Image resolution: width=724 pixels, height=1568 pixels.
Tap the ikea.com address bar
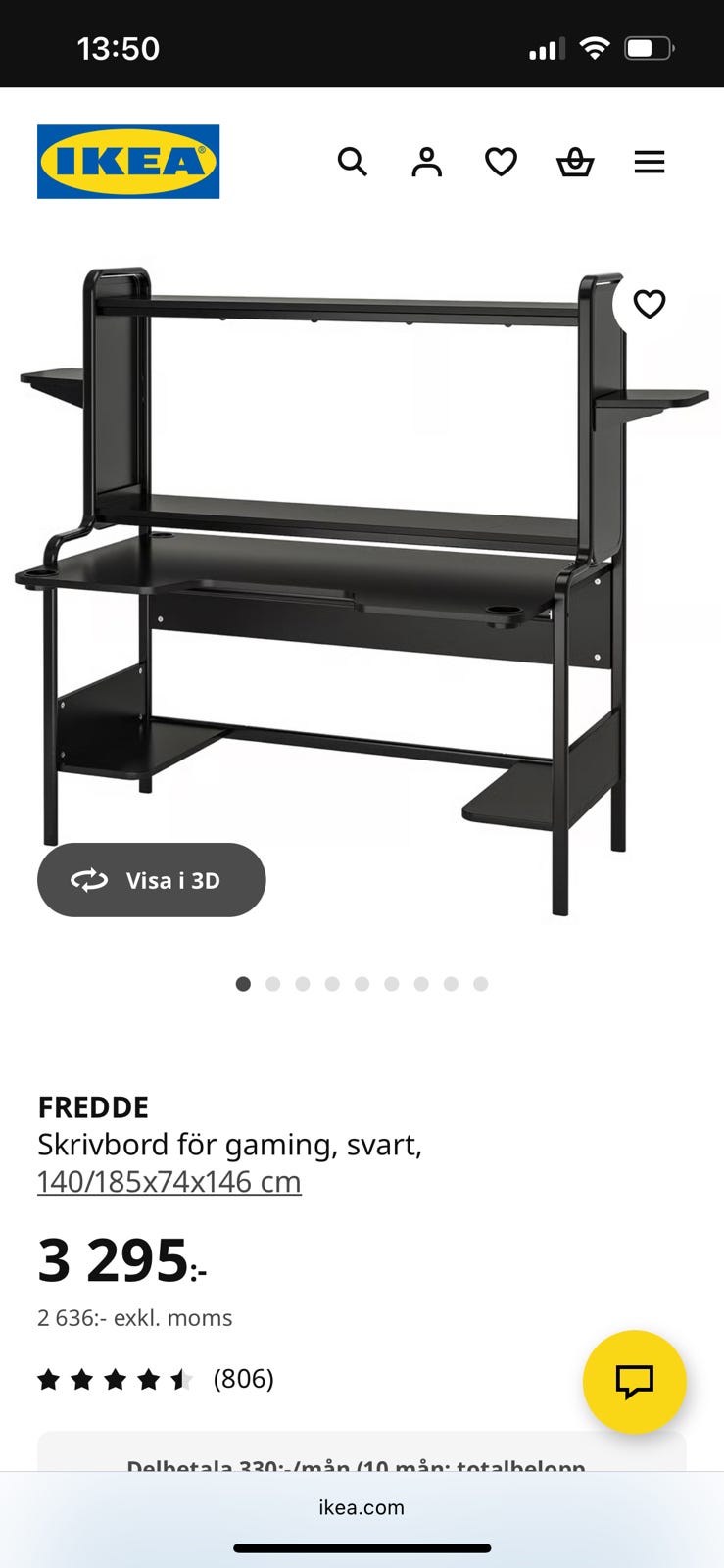[362, 1507]
